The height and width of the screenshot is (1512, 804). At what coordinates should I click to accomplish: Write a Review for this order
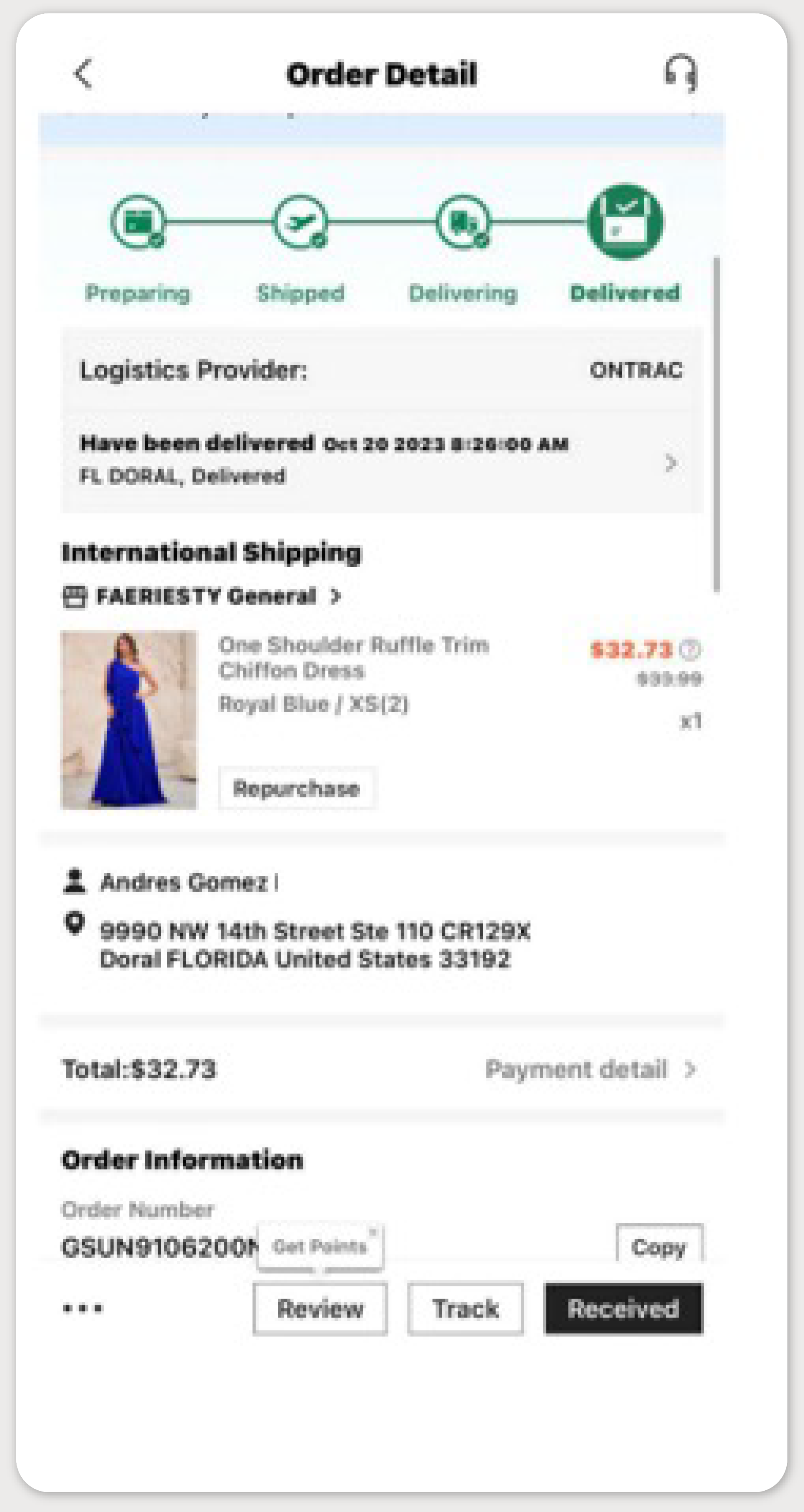(x=320, y=1309)
